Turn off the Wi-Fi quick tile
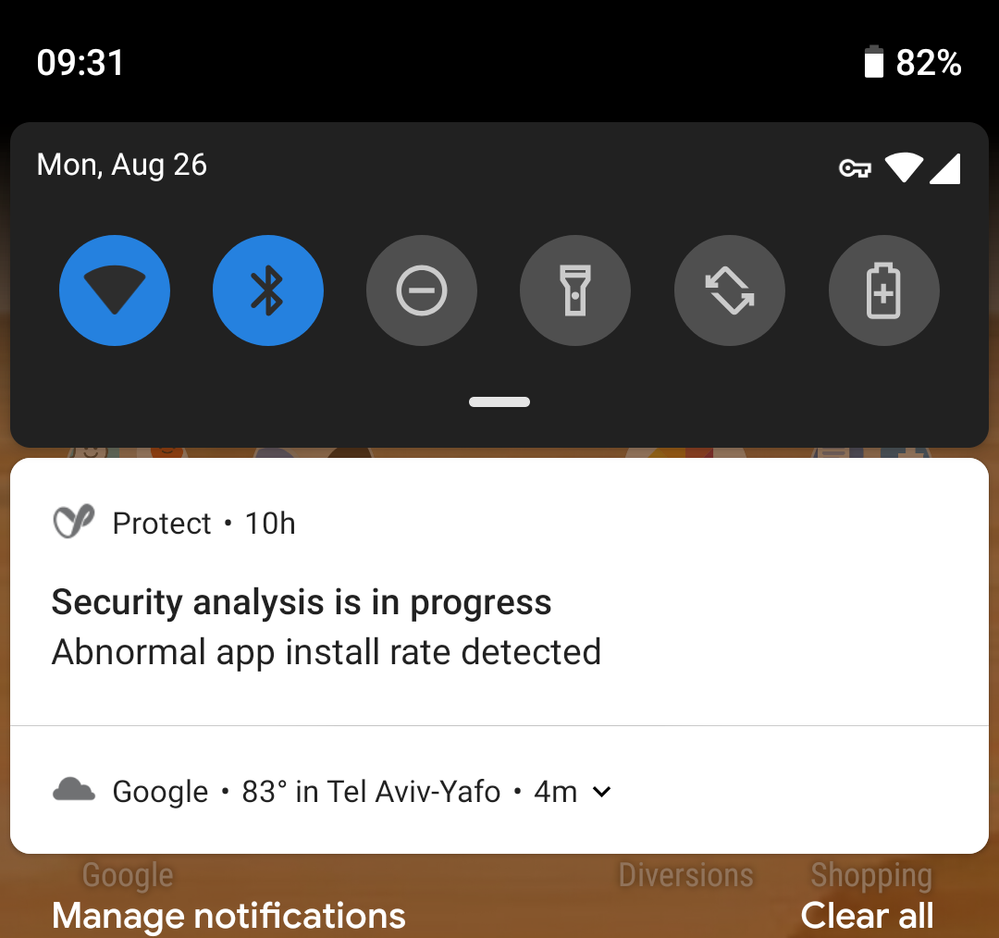Image resolution: width=999 pixels, height=938 pixels. click(x=115, y=290)
